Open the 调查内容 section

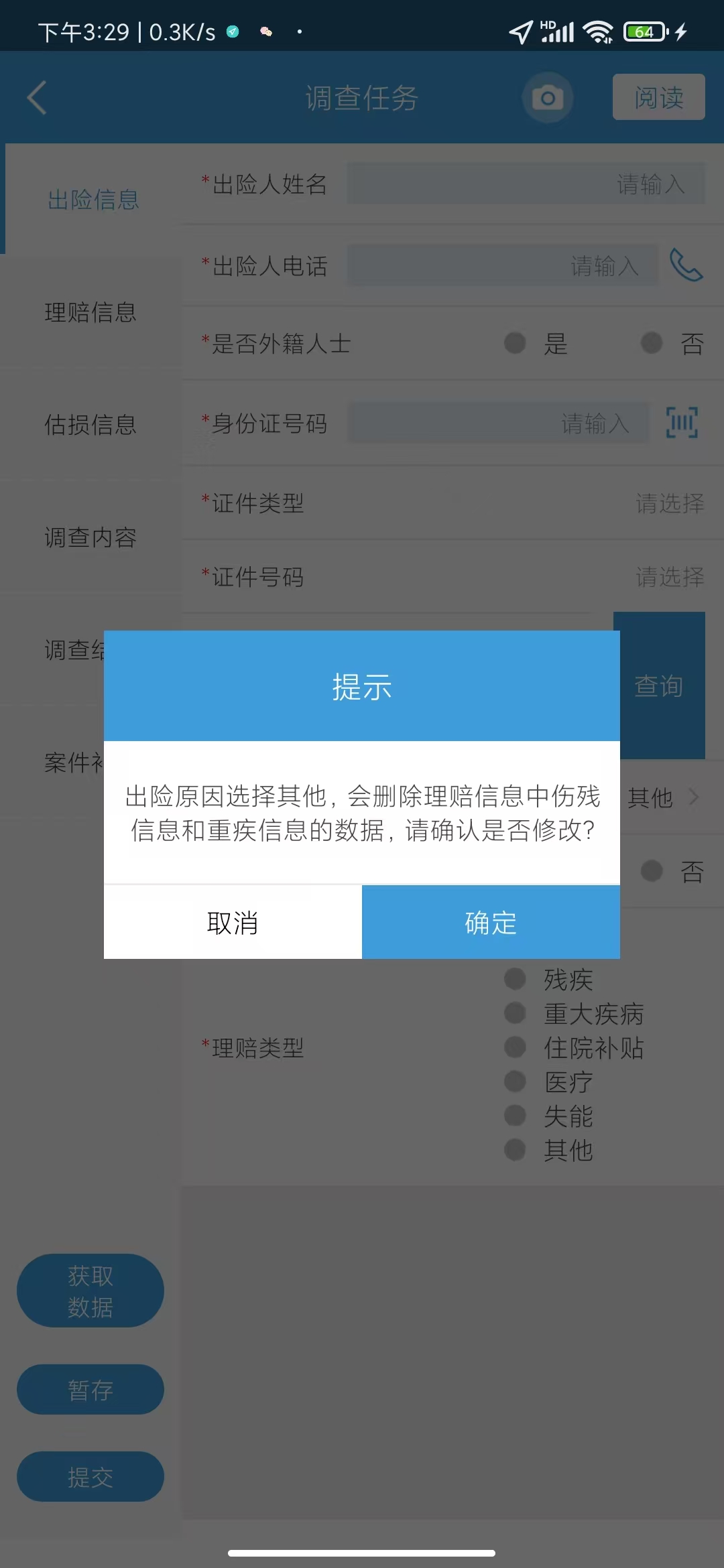[x=90, y=537]
